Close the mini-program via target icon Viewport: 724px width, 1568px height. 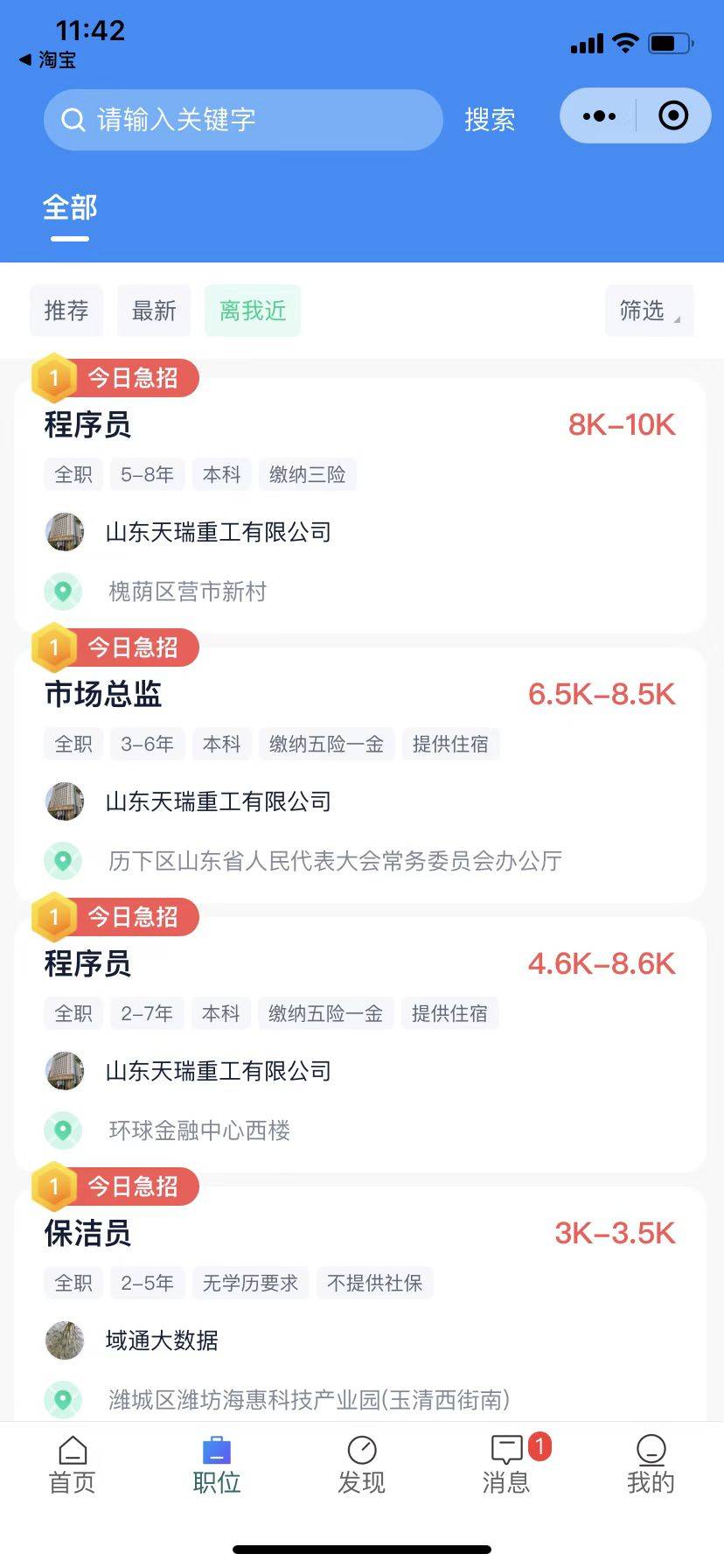click(x=673, y=116)
